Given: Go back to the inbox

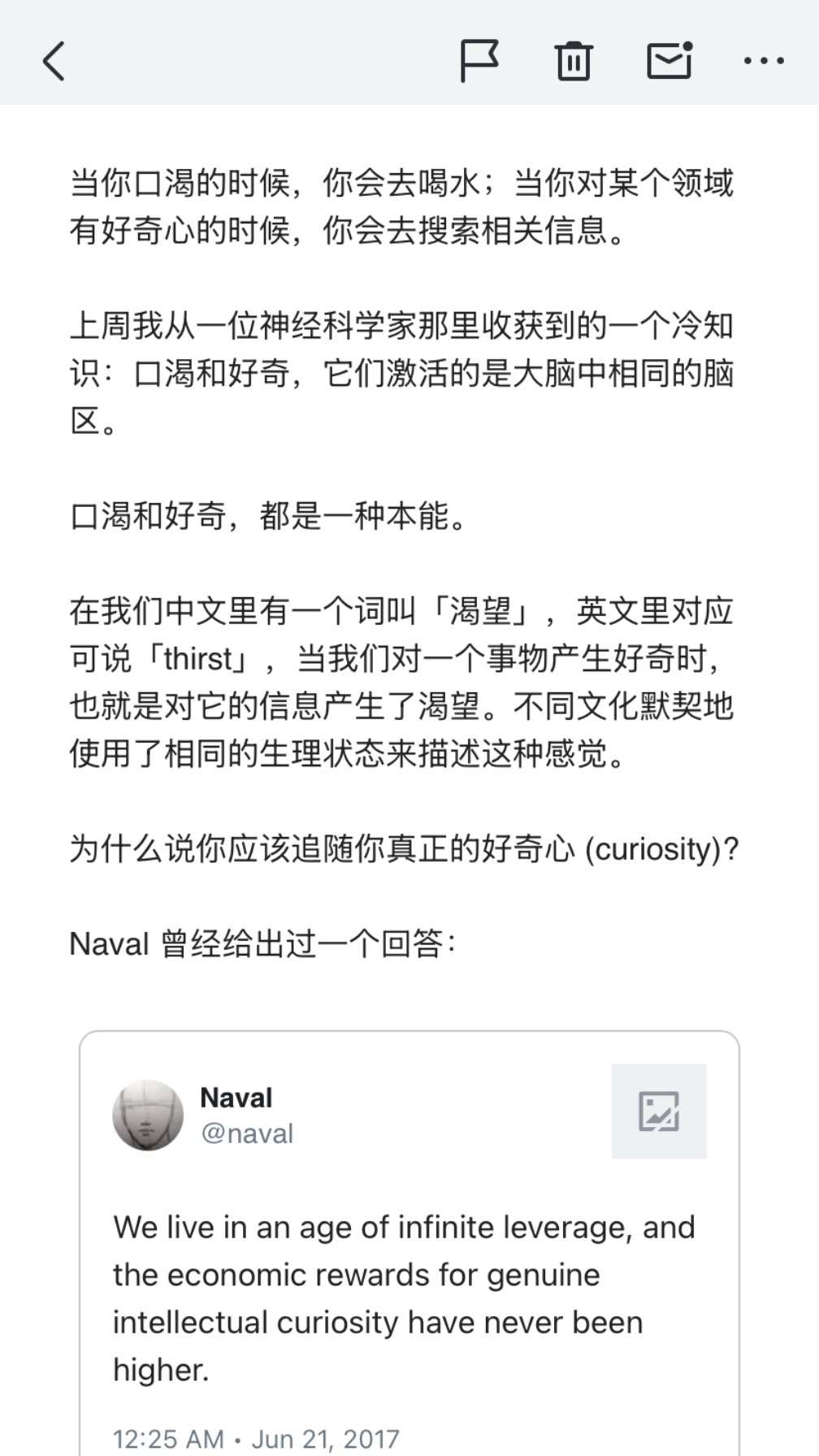Looking at the screenshot, I should pyautogui.click(x=54, y=62).
